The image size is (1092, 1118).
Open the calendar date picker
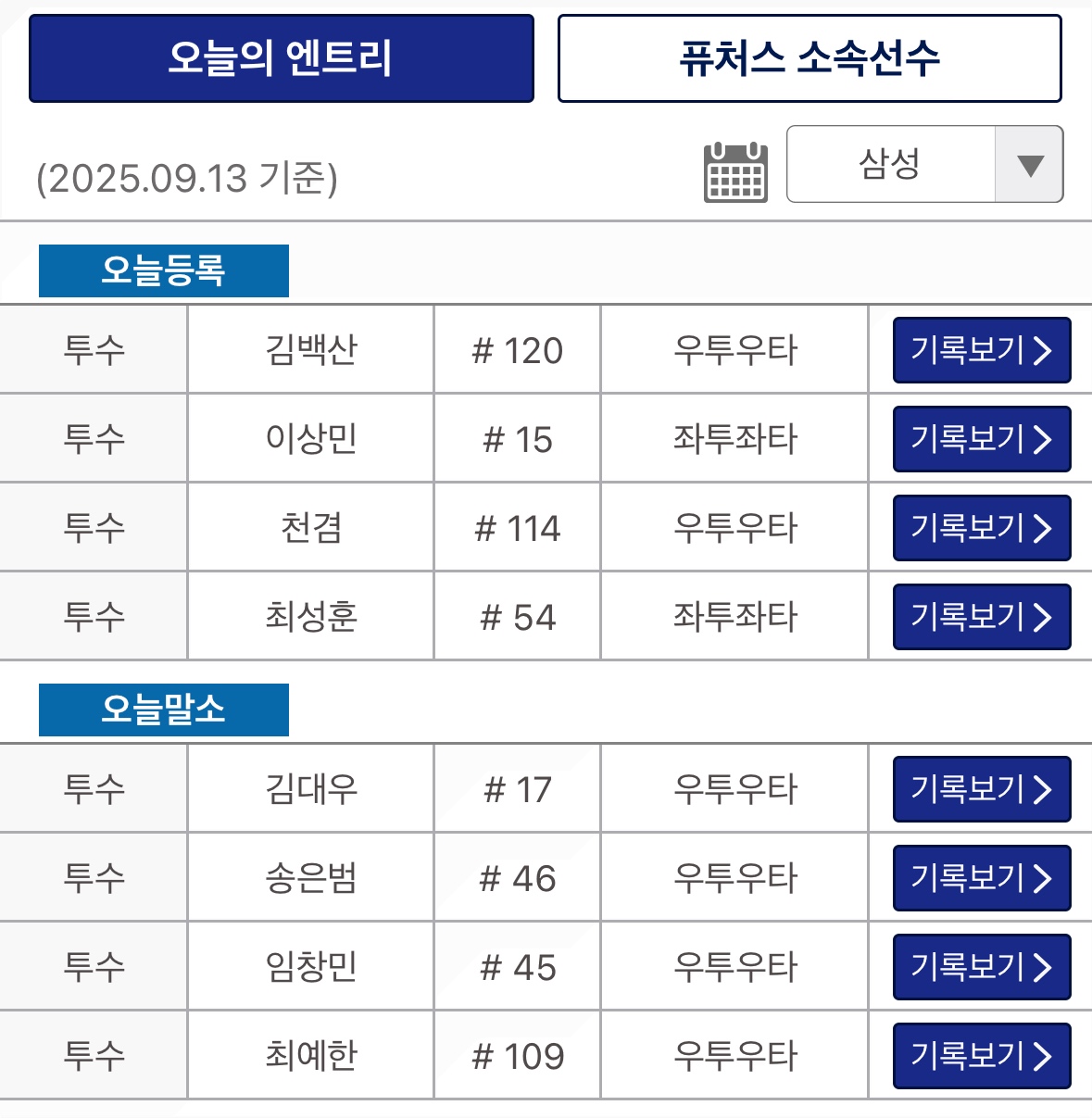pyautogui.click(x=735, y=172)
